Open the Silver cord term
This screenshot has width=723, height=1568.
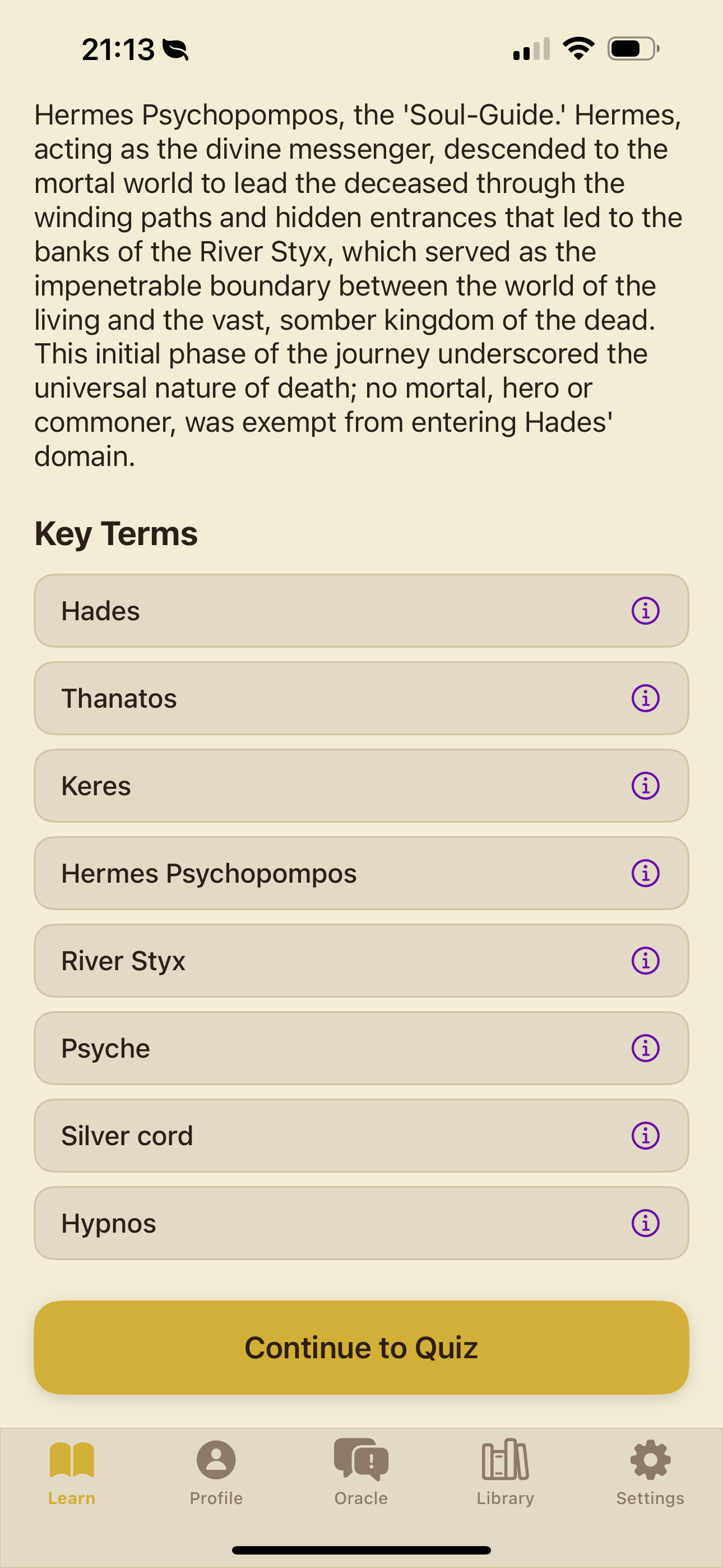pyautogui.click(x=361, y=1135)
